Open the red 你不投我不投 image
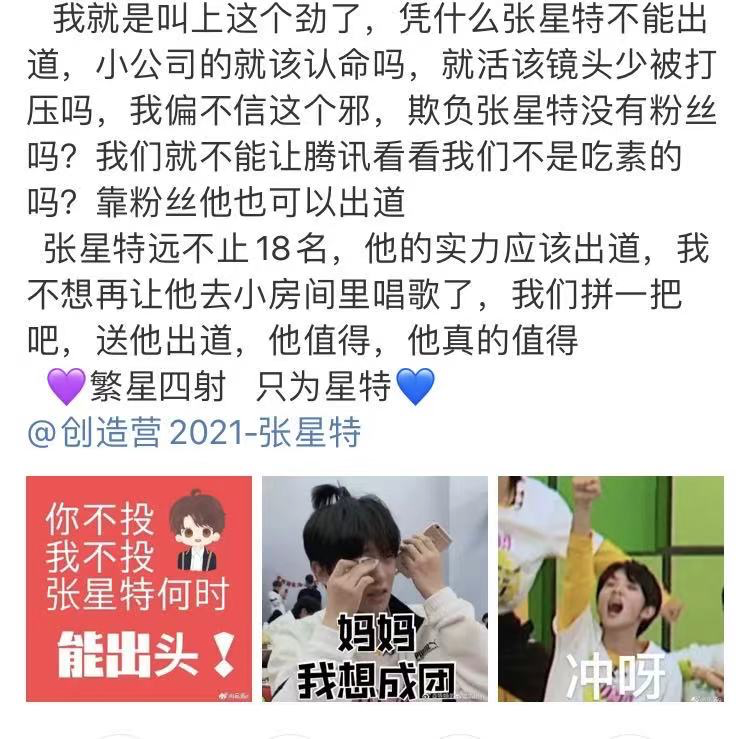Image resolution: width=750 pixels, height=739 pixels. (x=139, y=588)
